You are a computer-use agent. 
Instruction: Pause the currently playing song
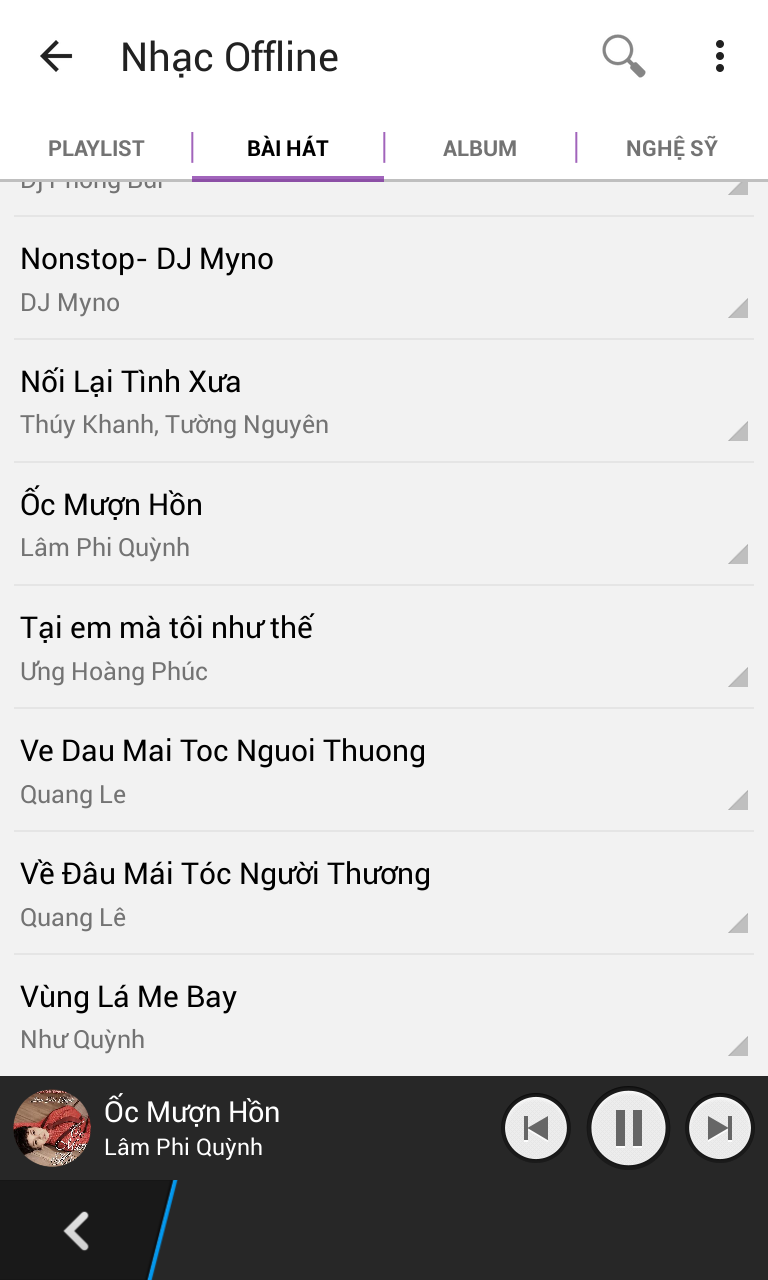click(x=628, y=1128)
